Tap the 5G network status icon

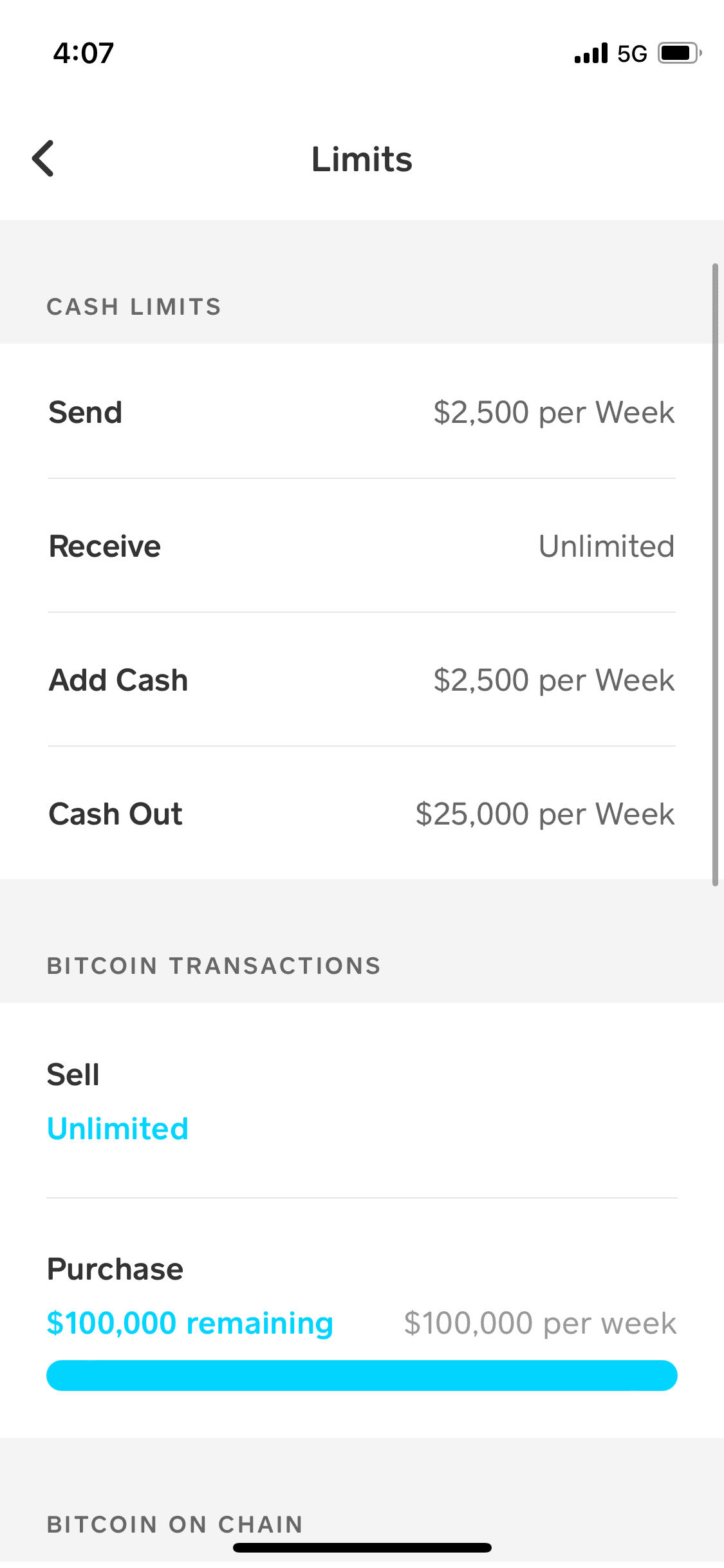click(x=631, y=53)
